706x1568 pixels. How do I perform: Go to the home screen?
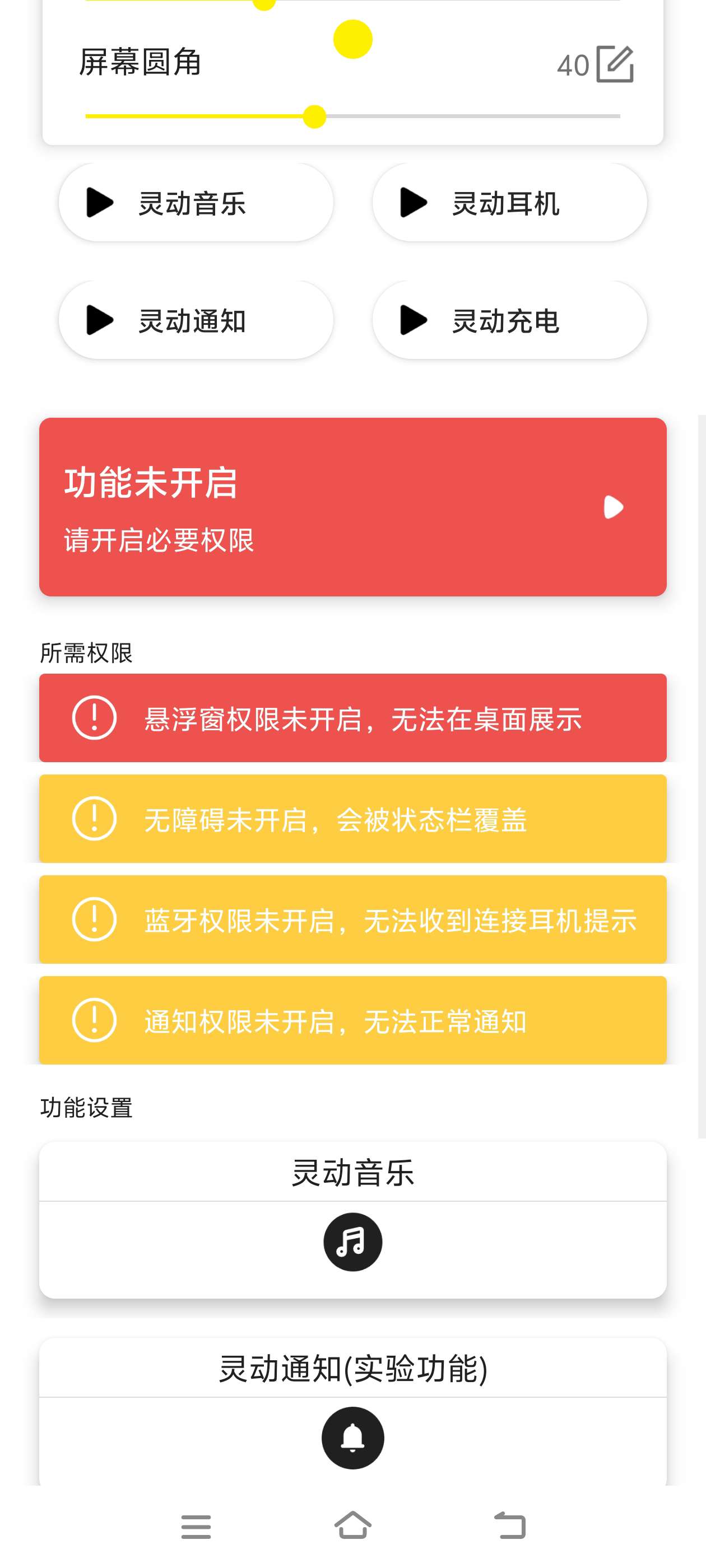[352, 1525]
